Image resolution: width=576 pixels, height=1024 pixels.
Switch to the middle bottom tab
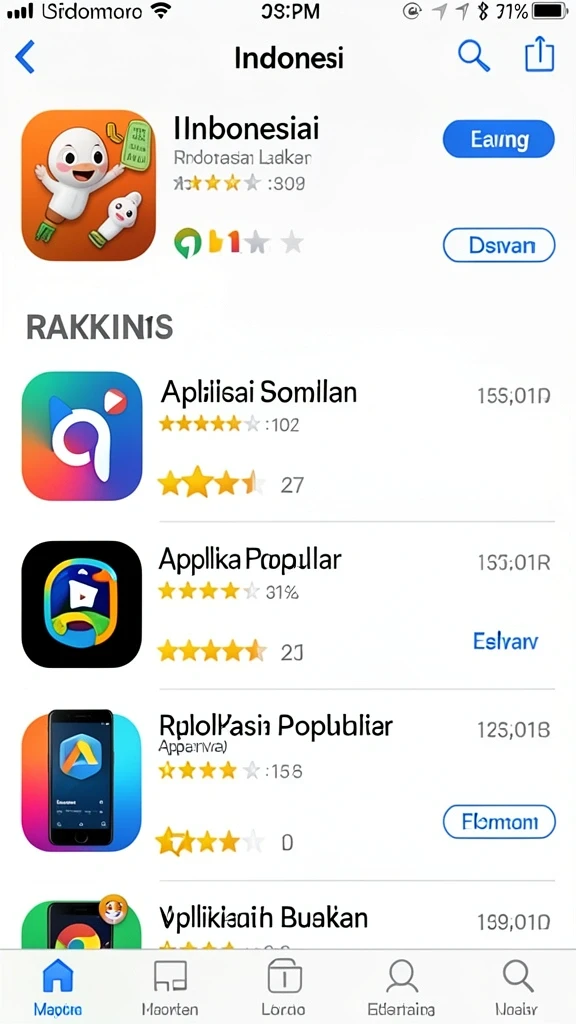(x=284, y=987)
